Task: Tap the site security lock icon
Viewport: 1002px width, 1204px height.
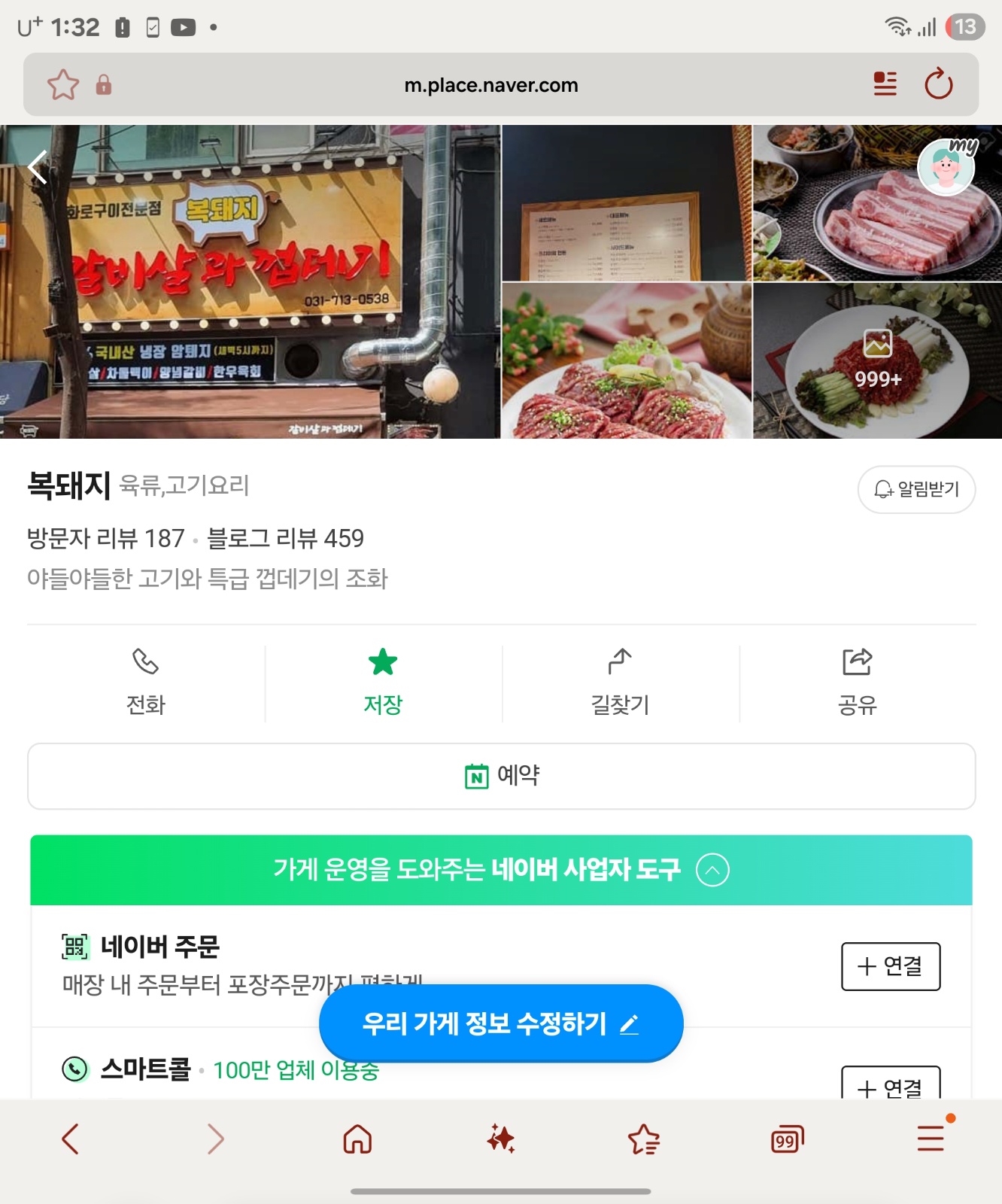Action: coord(104,85)
